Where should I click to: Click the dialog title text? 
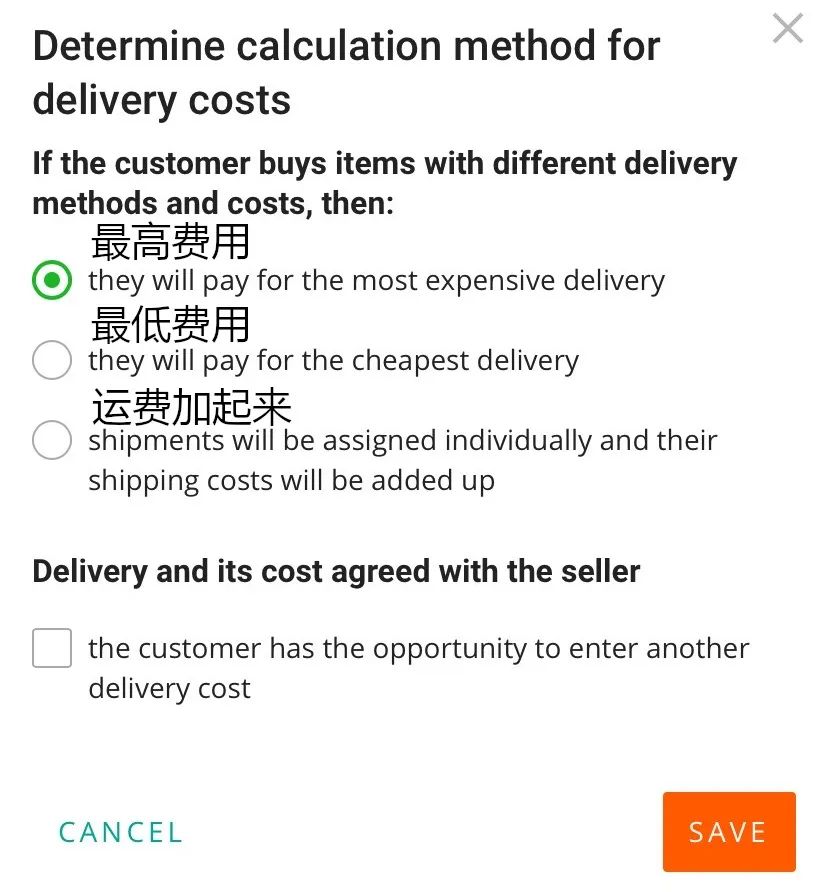(345, 72)
